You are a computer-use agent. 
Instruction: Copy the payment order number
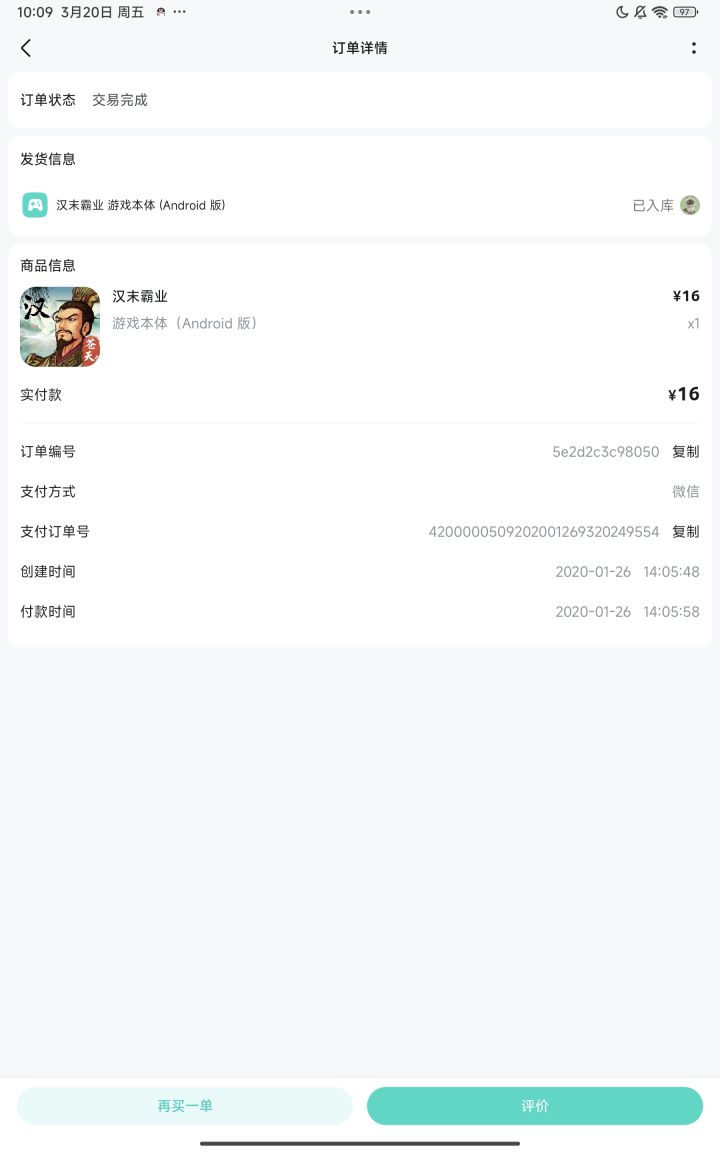point(685,531)
